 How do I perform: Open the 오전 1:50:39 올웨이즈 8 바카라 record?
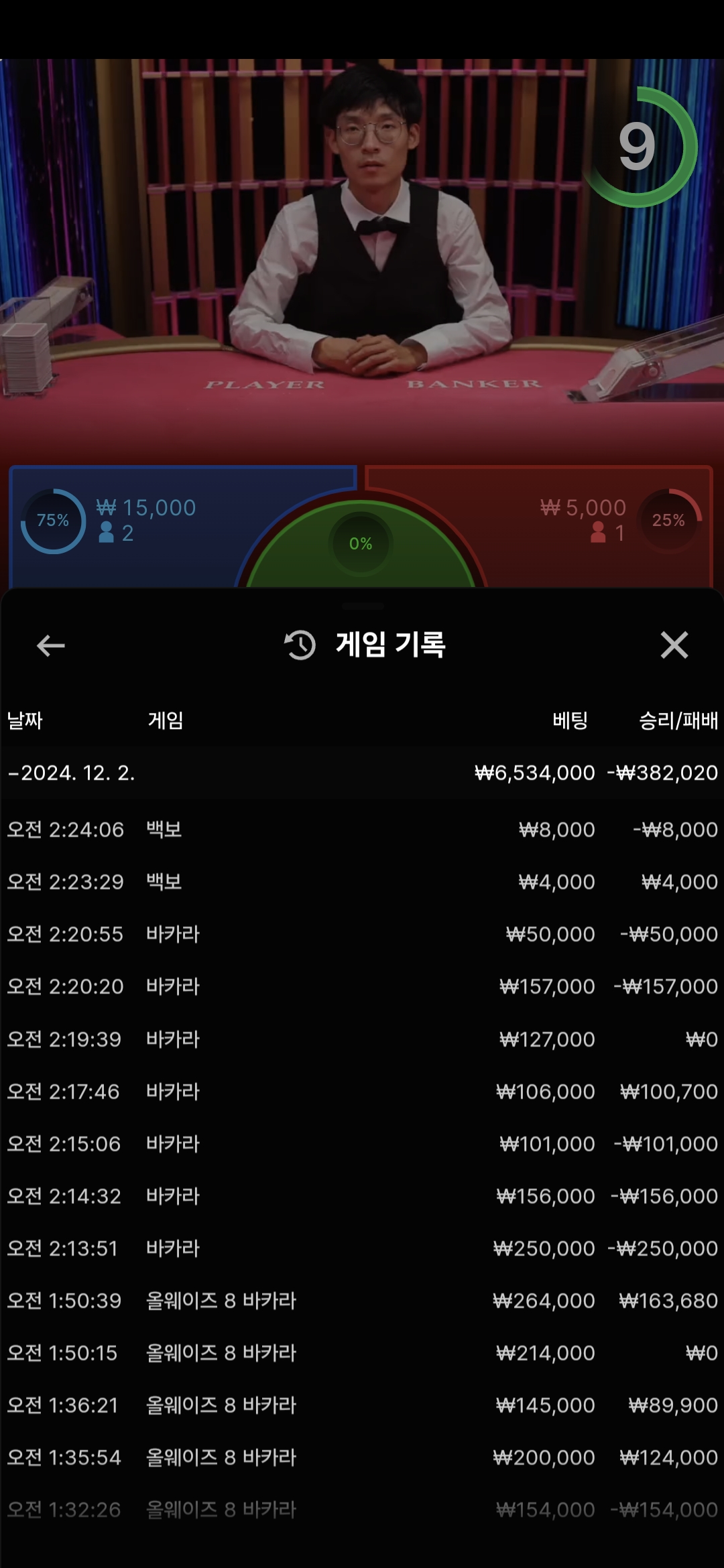pyautogui.click(x=362, y=1301)
